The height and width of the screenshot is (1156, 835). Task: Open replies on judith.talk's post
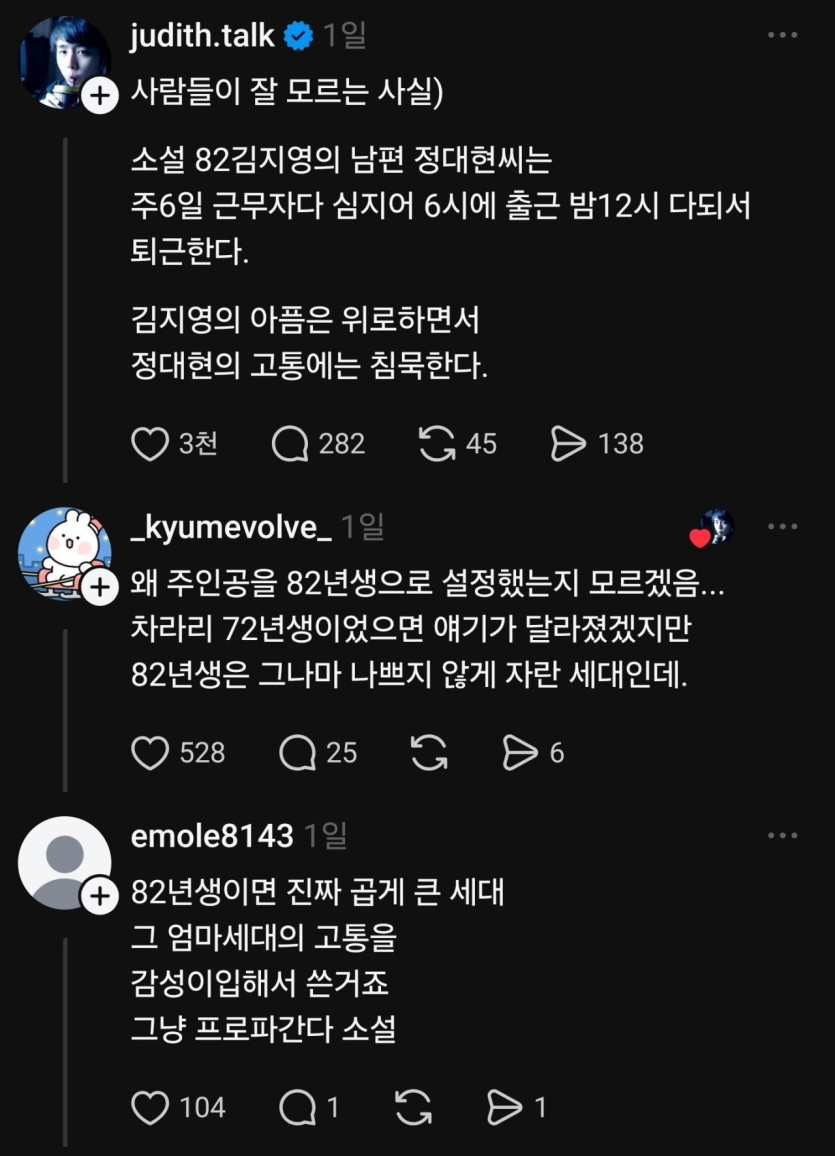click(290, 444)
